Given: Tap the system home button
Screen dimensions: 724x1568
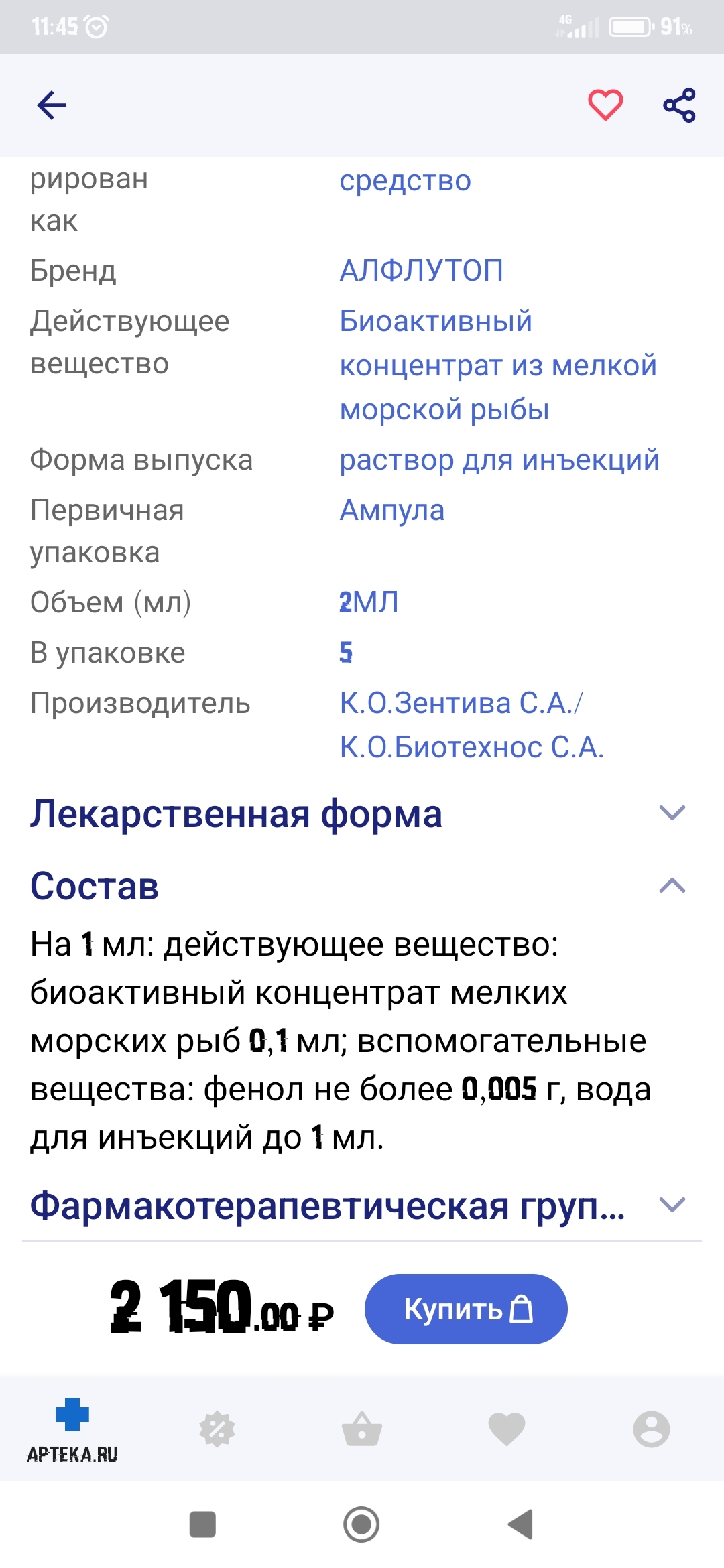Looking at the screenshot, I should coord(361,1524).
